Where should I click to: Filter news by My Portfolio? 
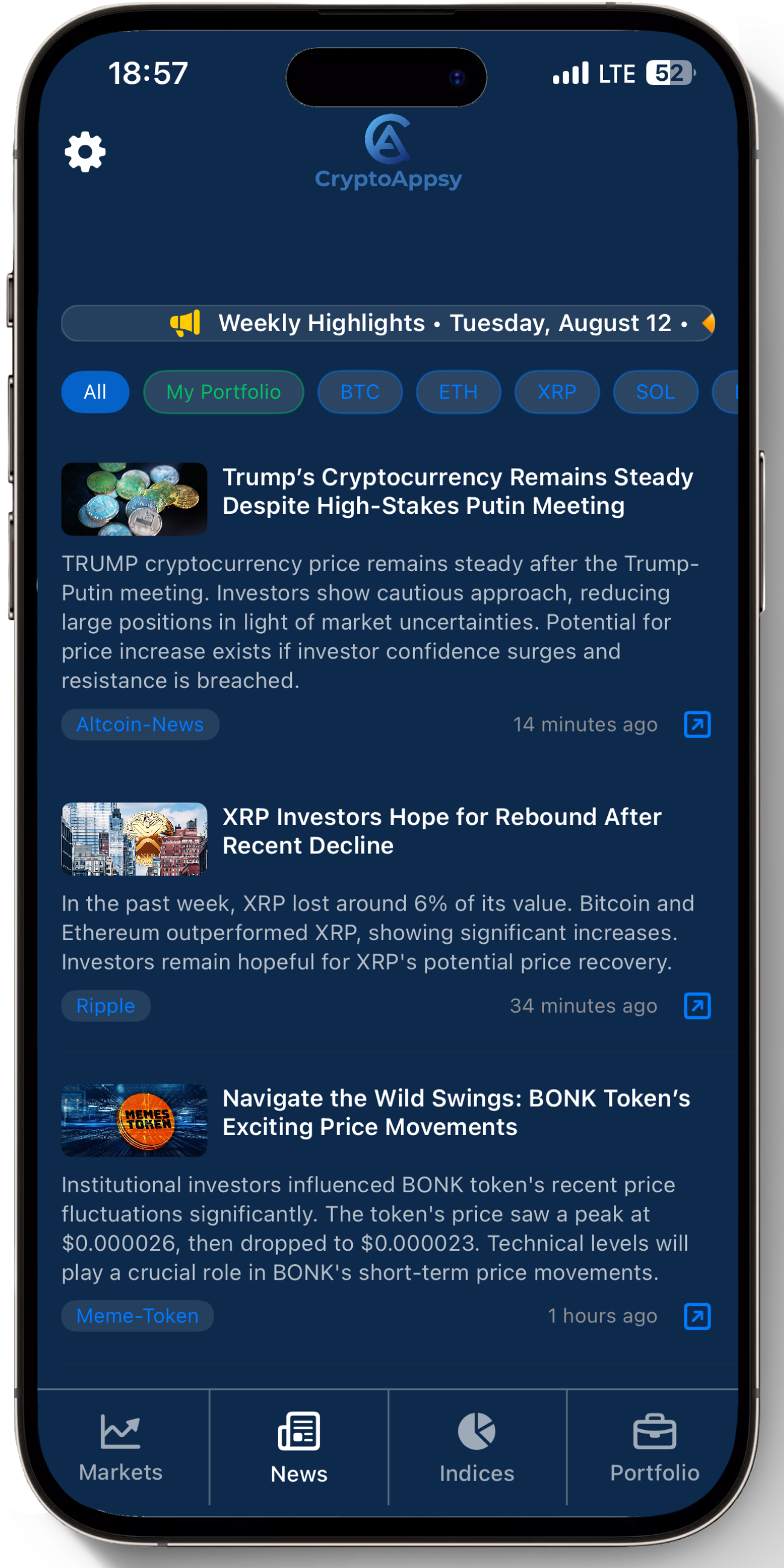click(223, 391)
